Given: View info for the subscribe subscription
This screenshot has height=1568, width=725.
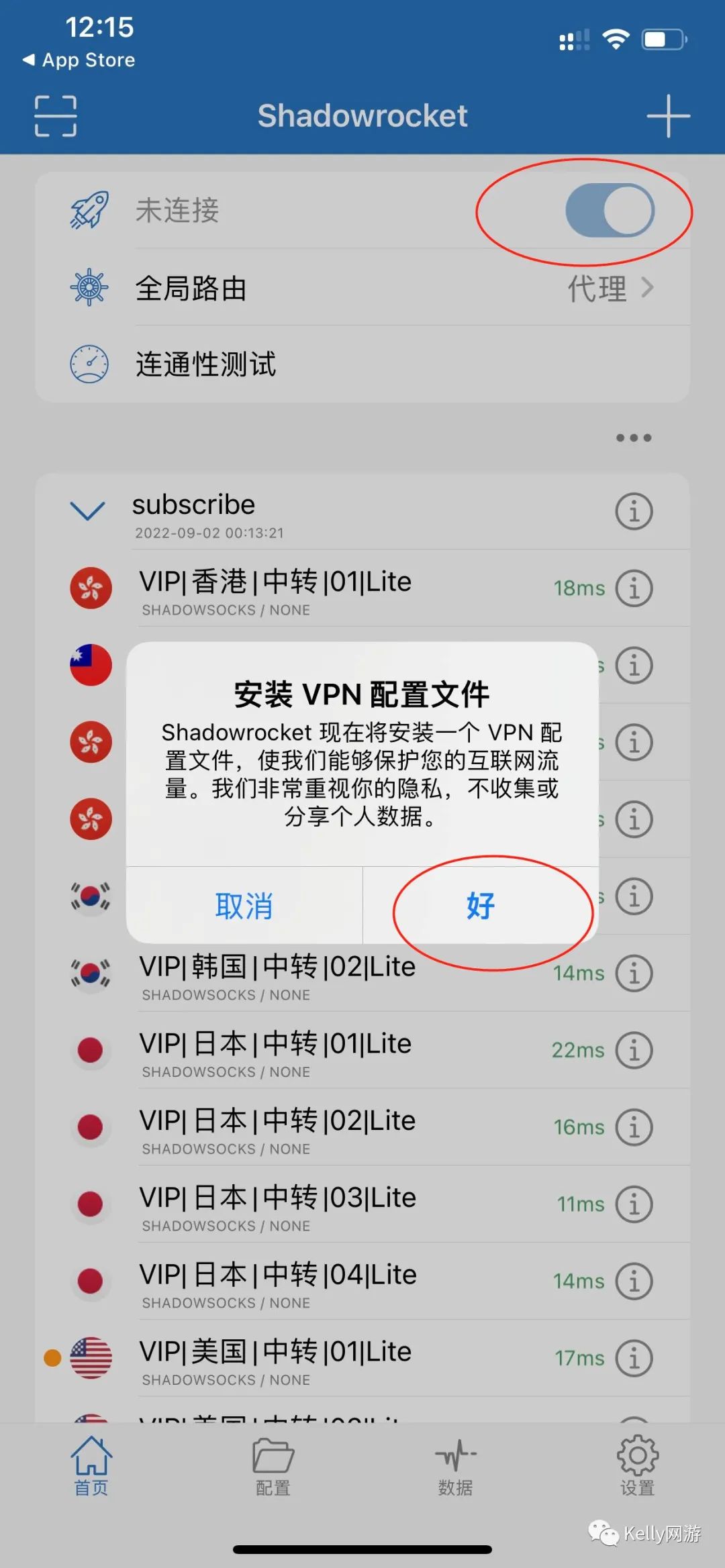Looking at the screenshot, I should click(x=634, y=512).
